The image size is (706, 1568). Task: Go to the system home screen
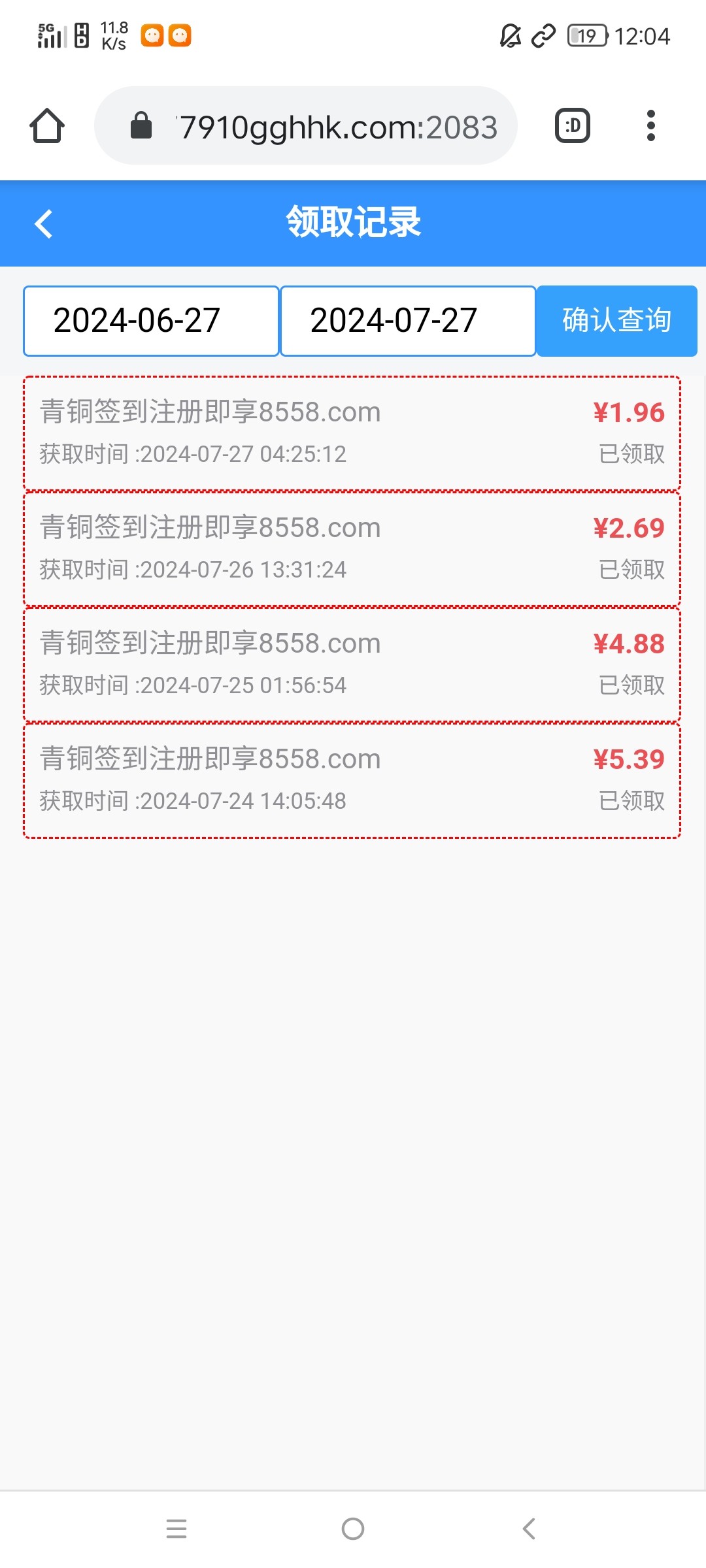pyautogui.click(x=353, y=1529)
